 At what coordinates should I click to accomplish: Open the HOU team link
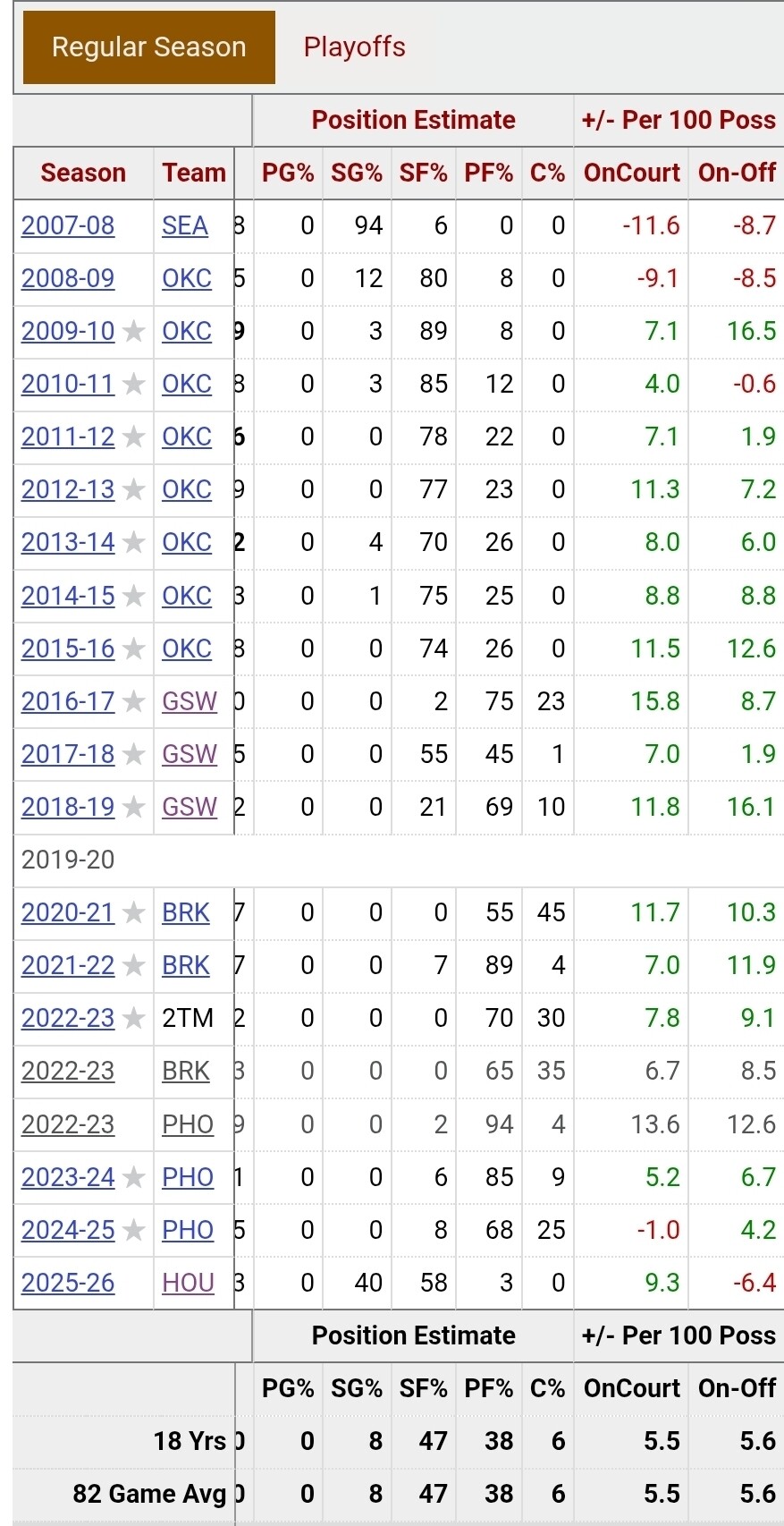(188, 1283)
